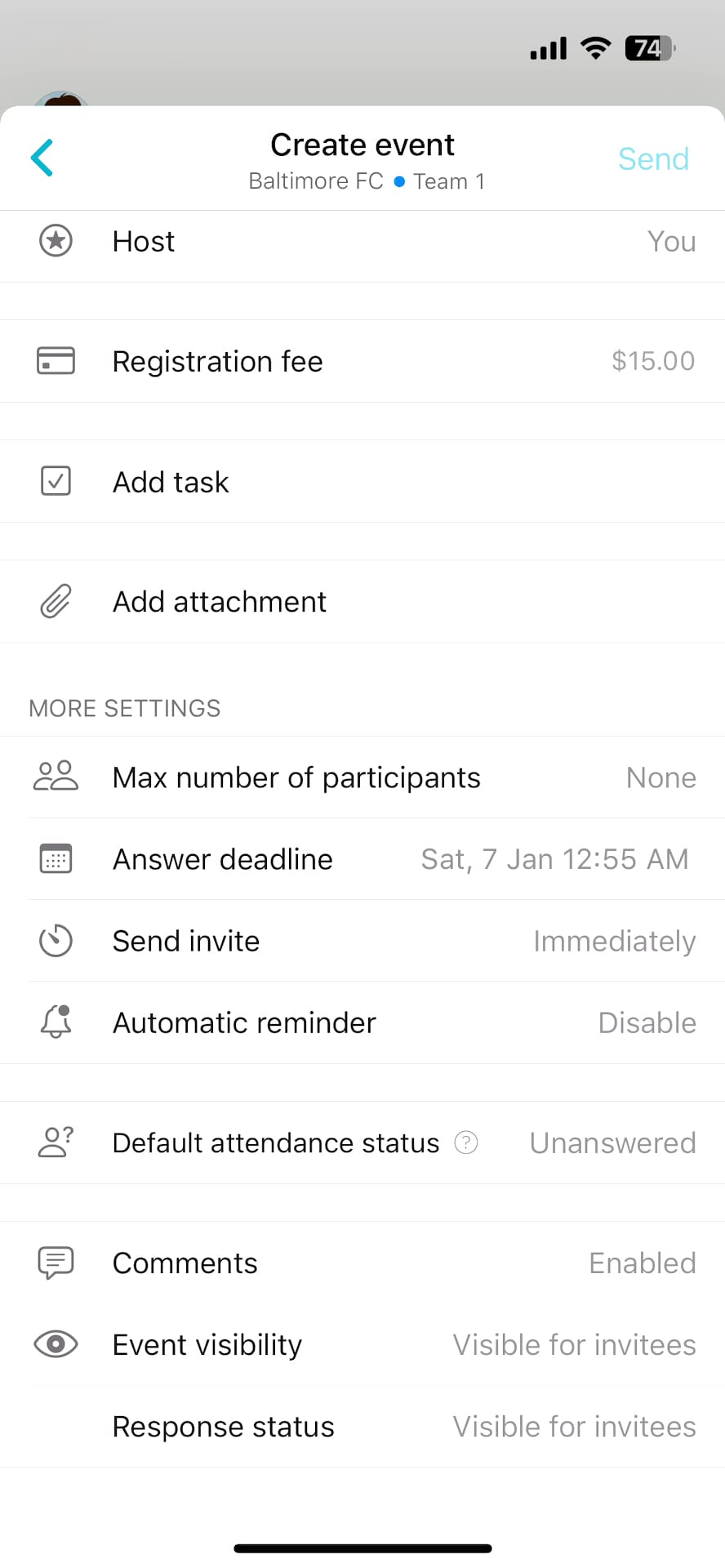
Task: Send the event invitation
Action: (x=653, y=158)
